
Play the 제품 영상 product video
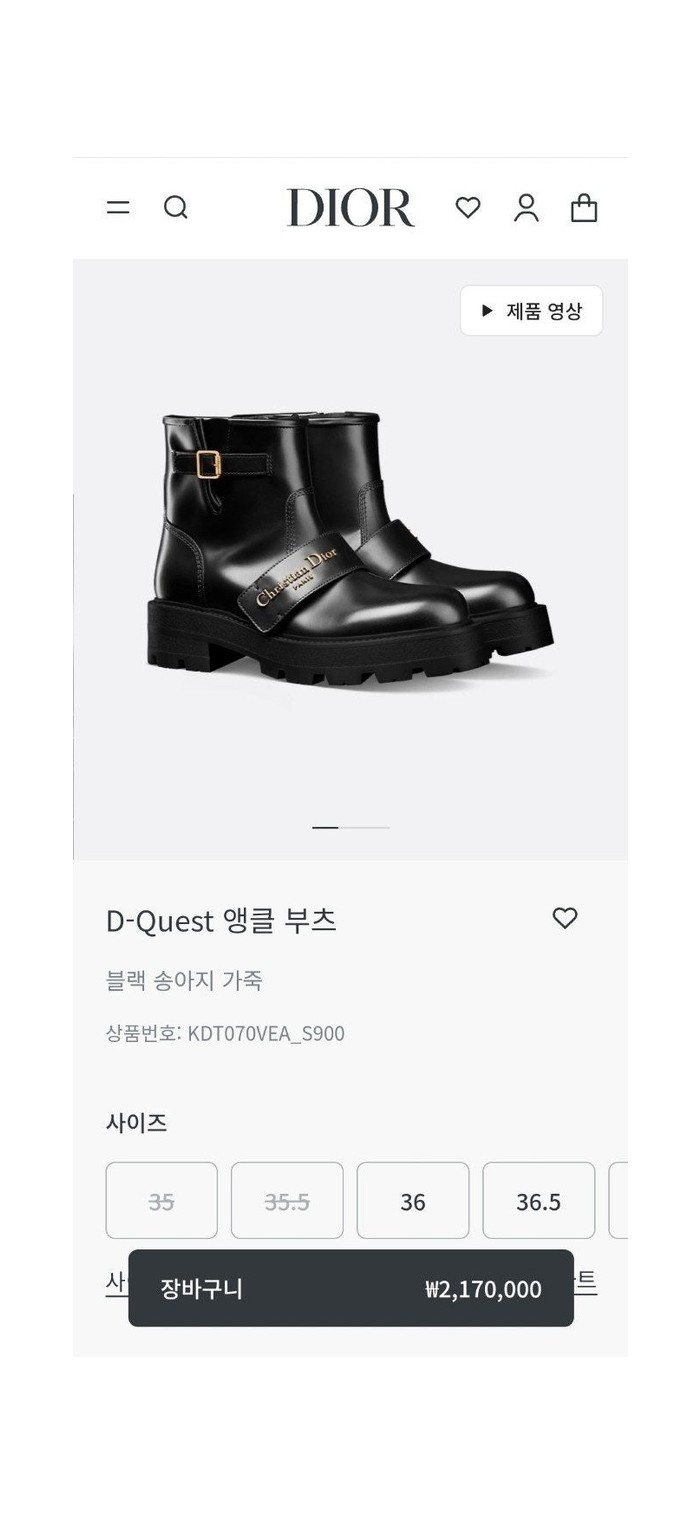(x=531, y=310)
